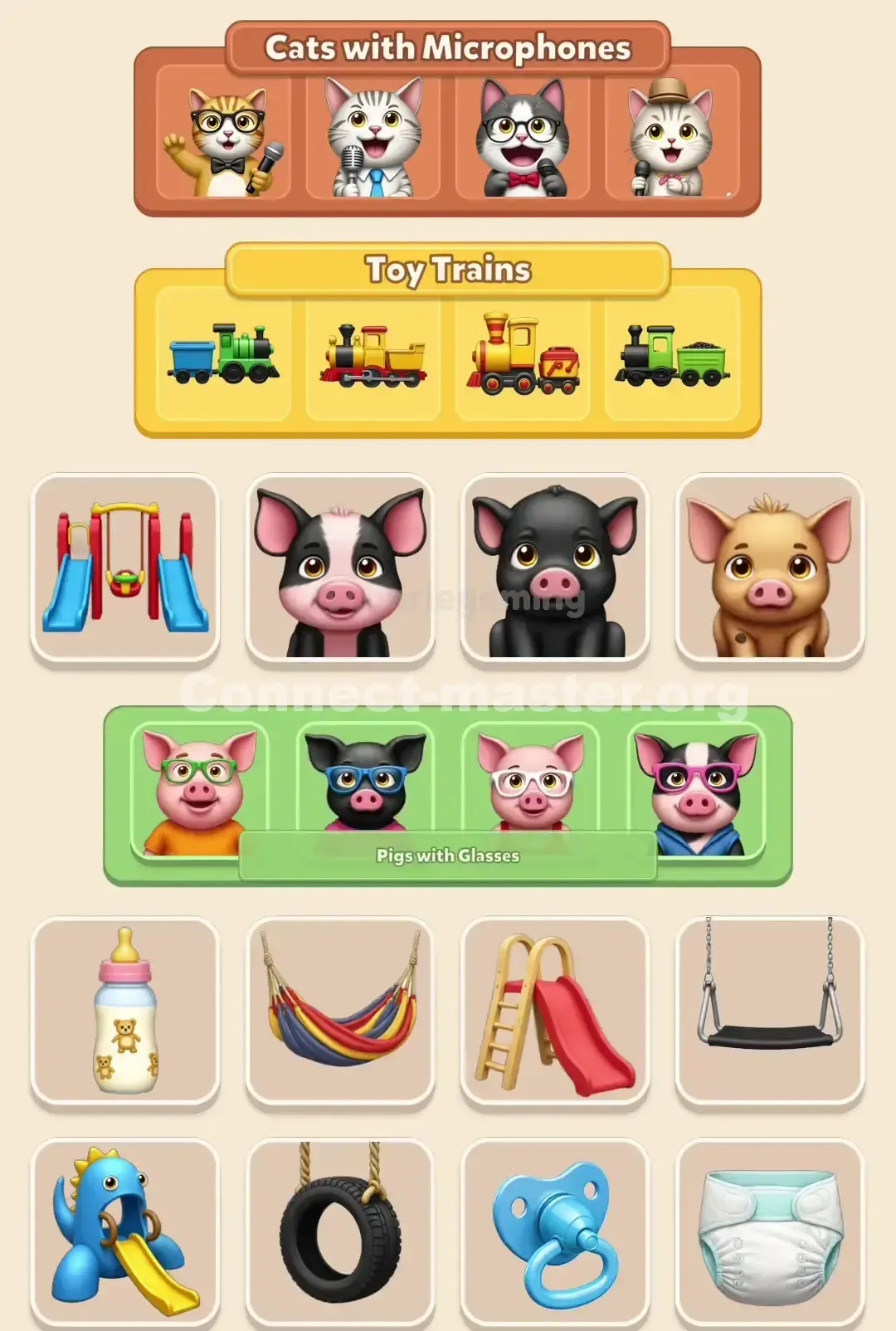This screenshot has height=1331, width=896.
Task: Select the baby bottle tile
Action: click(124, 1012)
